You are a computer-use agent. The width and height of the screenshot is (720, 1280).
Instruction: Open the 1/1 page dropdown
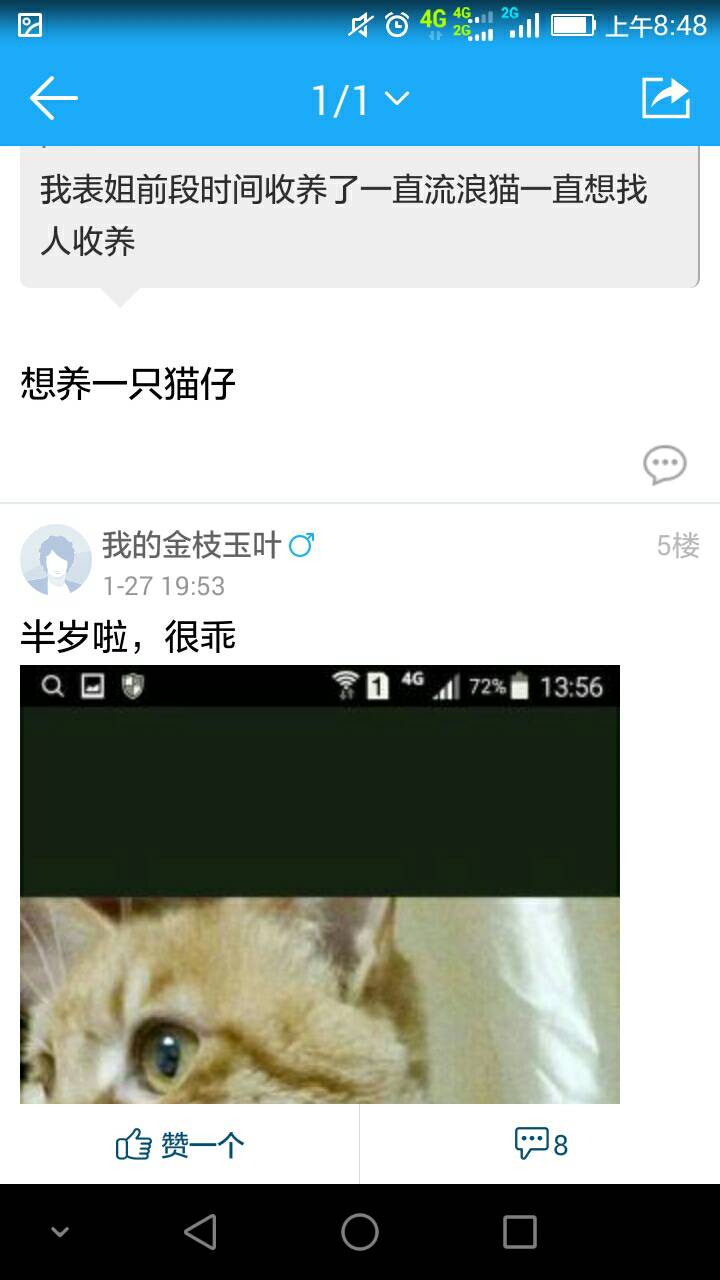[360, 99]
